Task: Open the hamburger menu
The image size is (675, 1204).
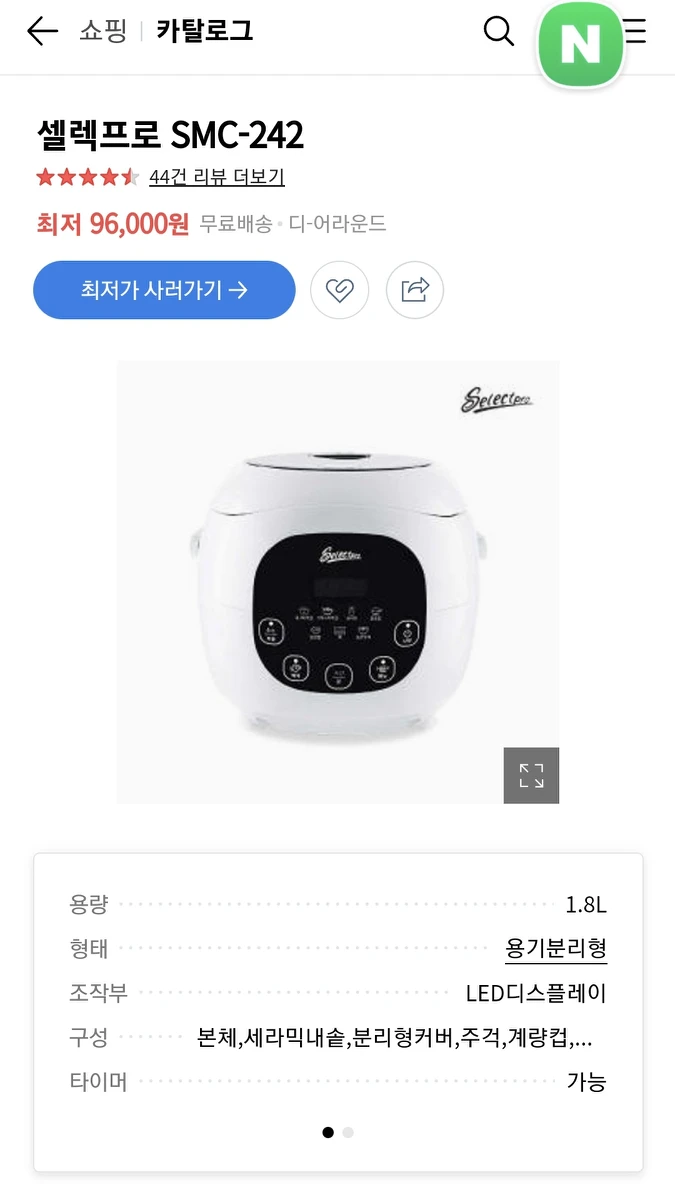Action: pyautogui.click(x=637, y=32)
